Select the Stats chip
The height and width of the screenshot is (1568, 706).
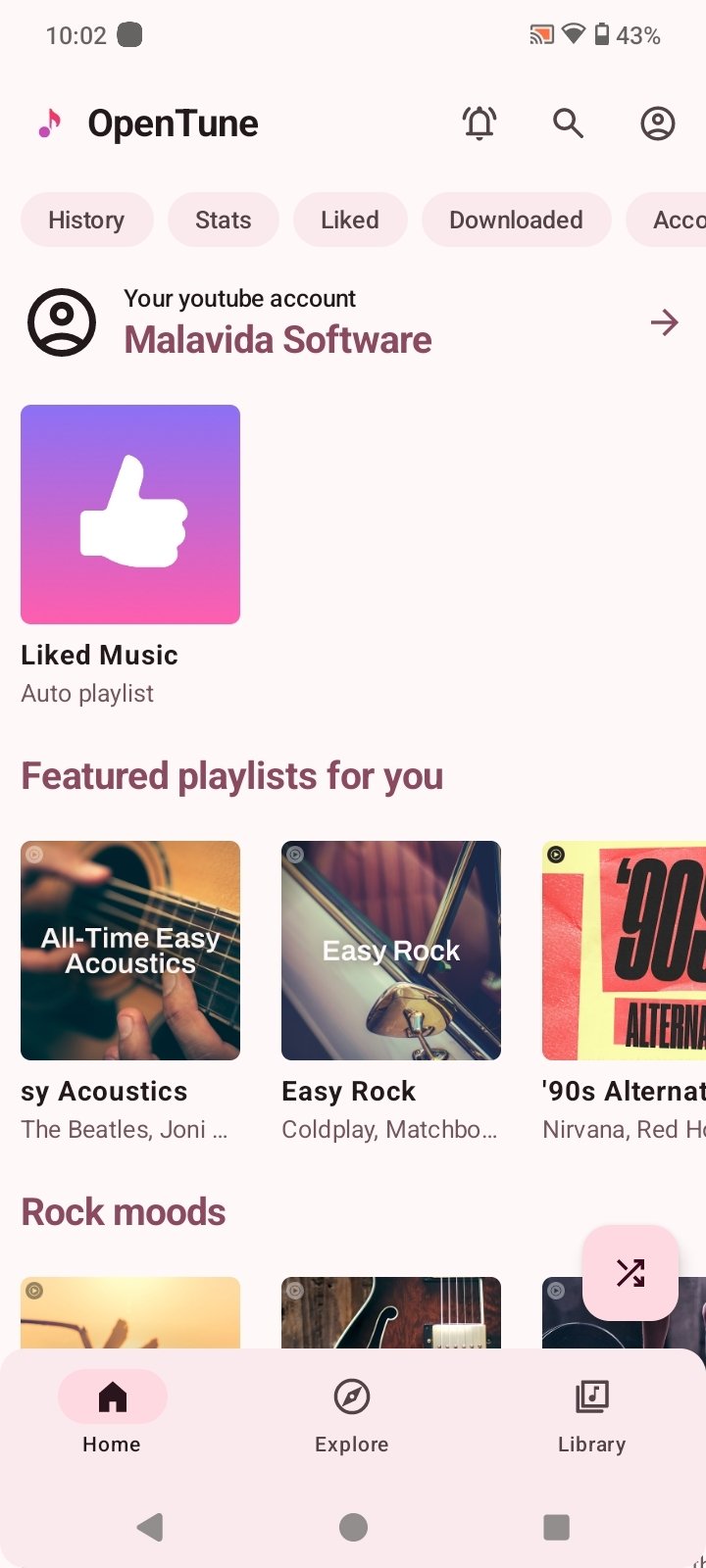[x=223, y=220]
